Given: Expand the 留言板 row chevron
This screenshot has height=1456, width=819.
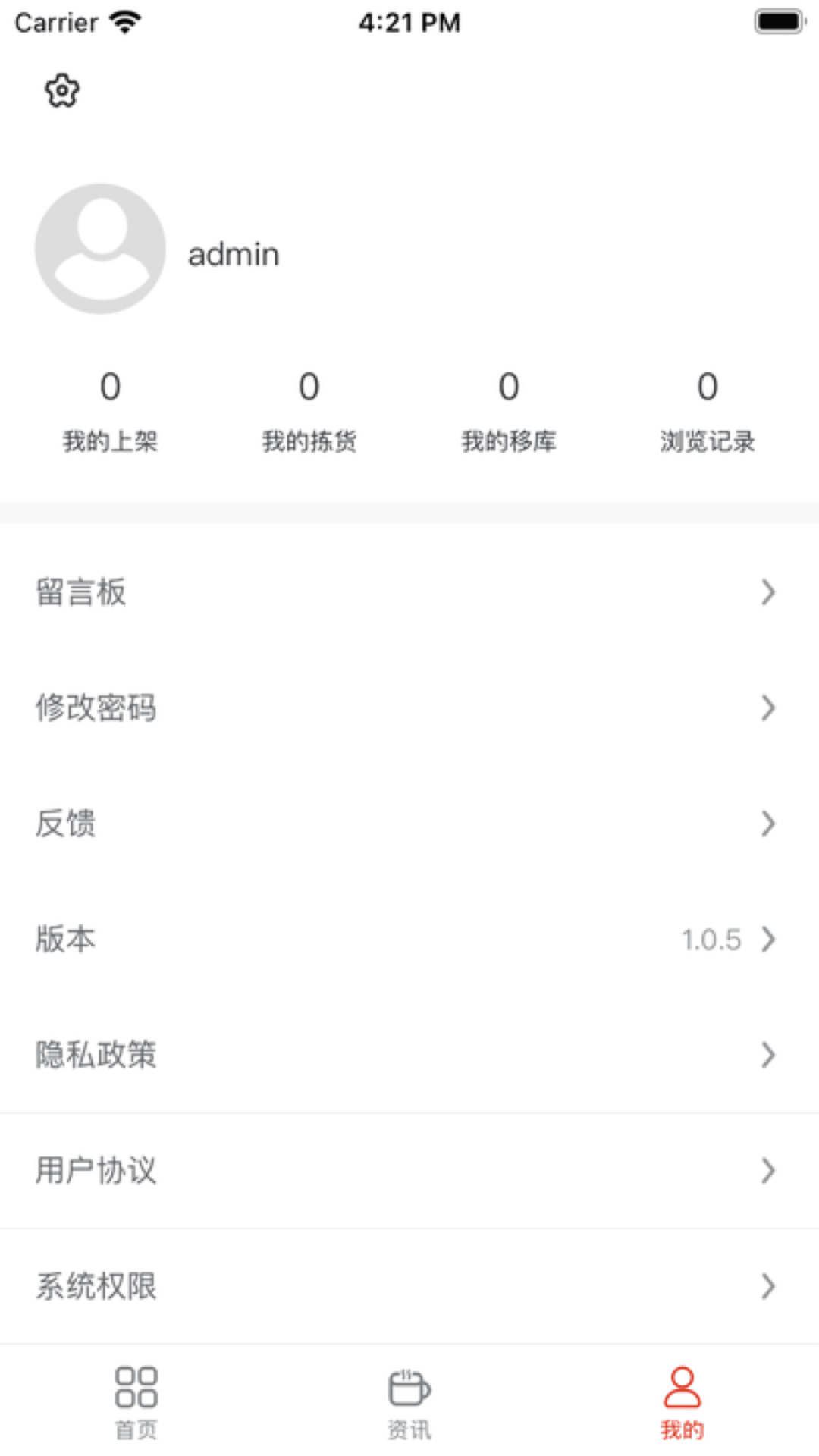Looking at the screenshot, I should pos(767,593).
